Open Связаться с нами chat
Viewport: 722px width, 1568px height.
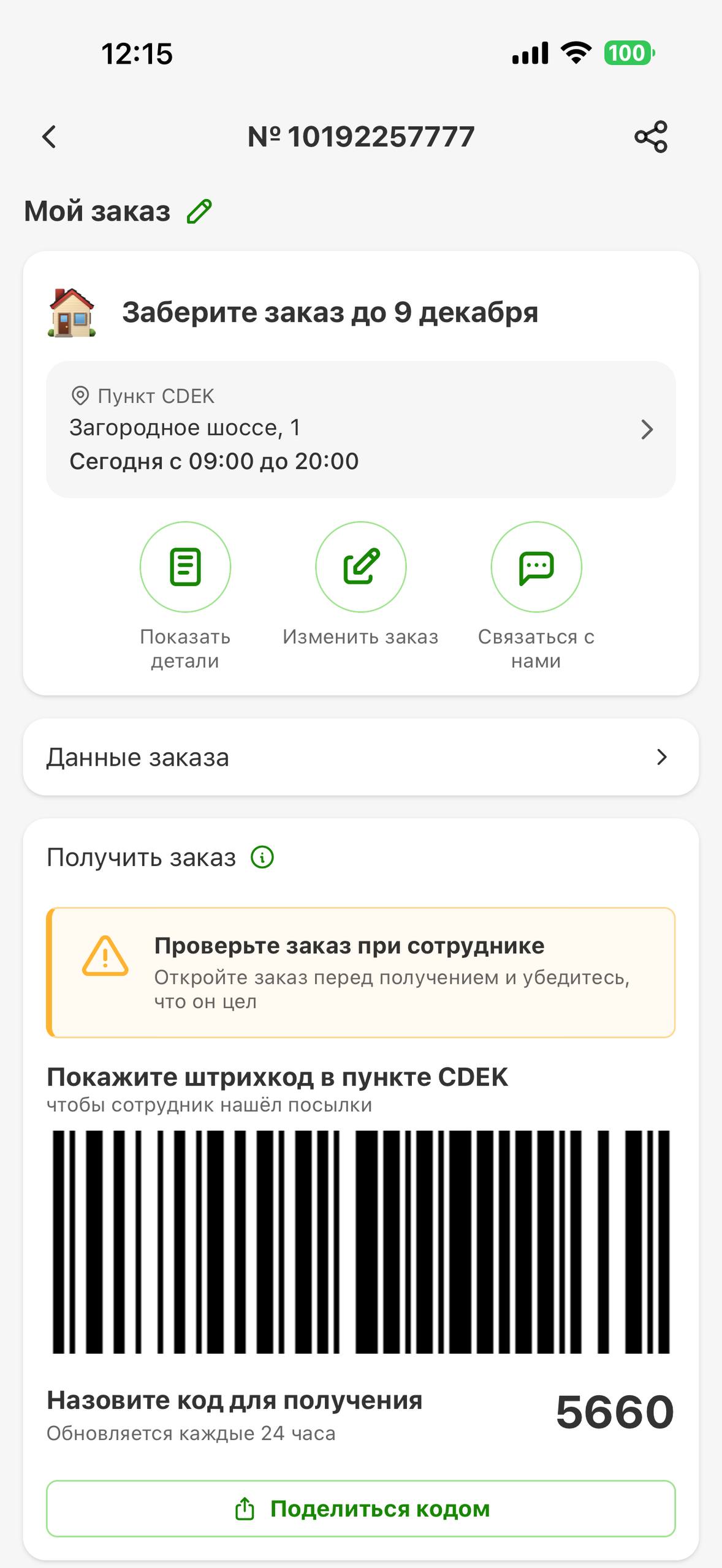coord(536,567)
